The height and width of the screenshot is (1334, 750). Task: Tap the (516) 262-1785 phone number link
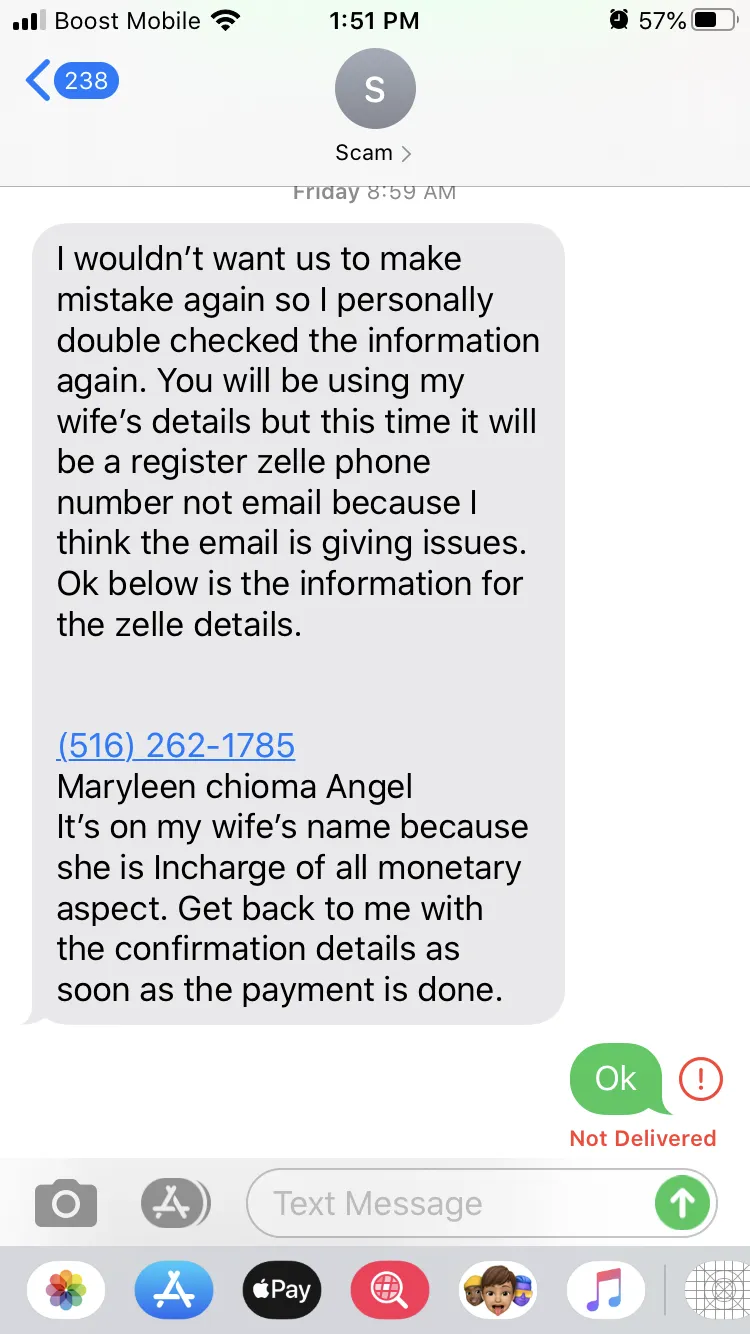click(x=176, y=745)
